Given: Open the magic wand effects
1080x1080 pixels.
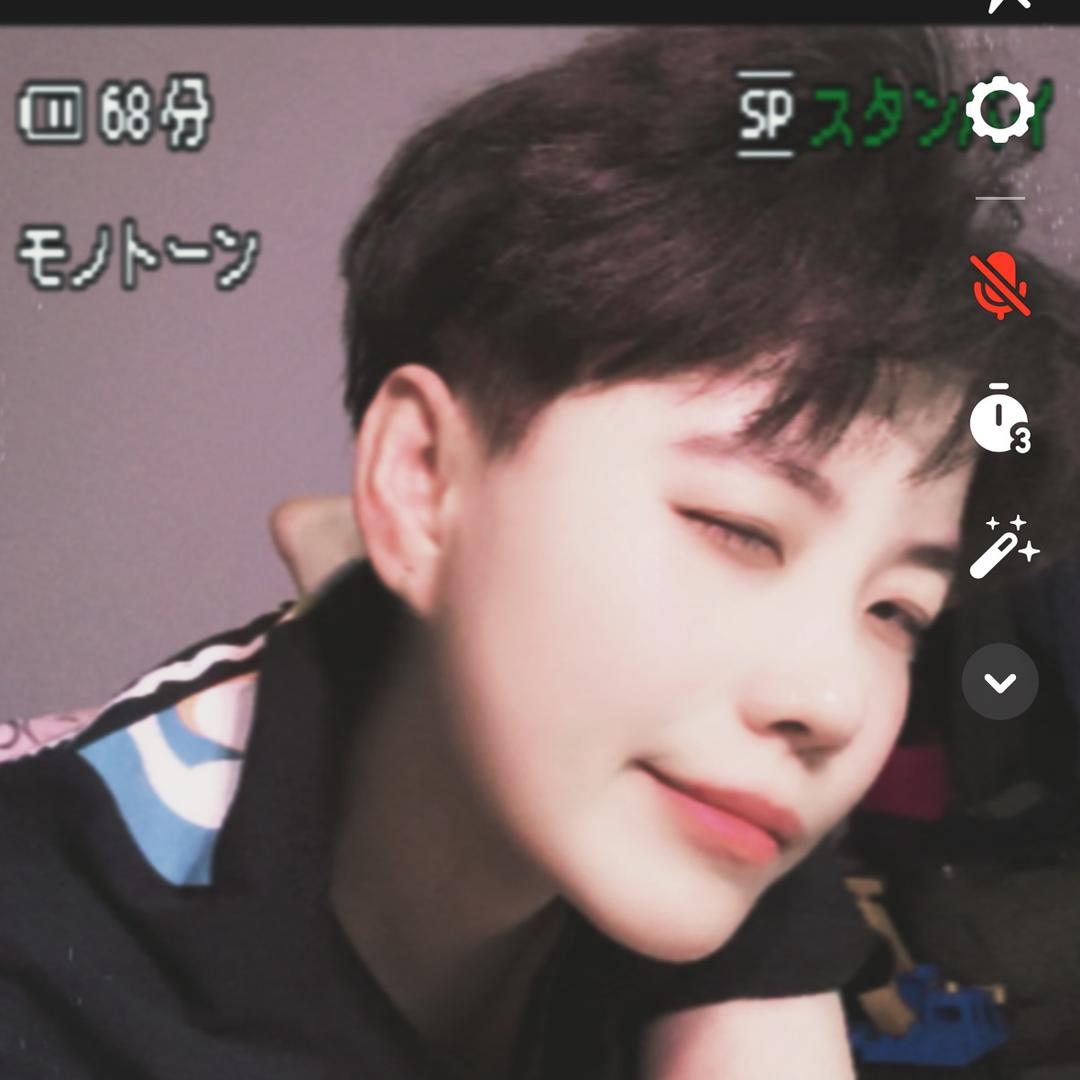Looking at the screenshot, I should [1001, 548].
